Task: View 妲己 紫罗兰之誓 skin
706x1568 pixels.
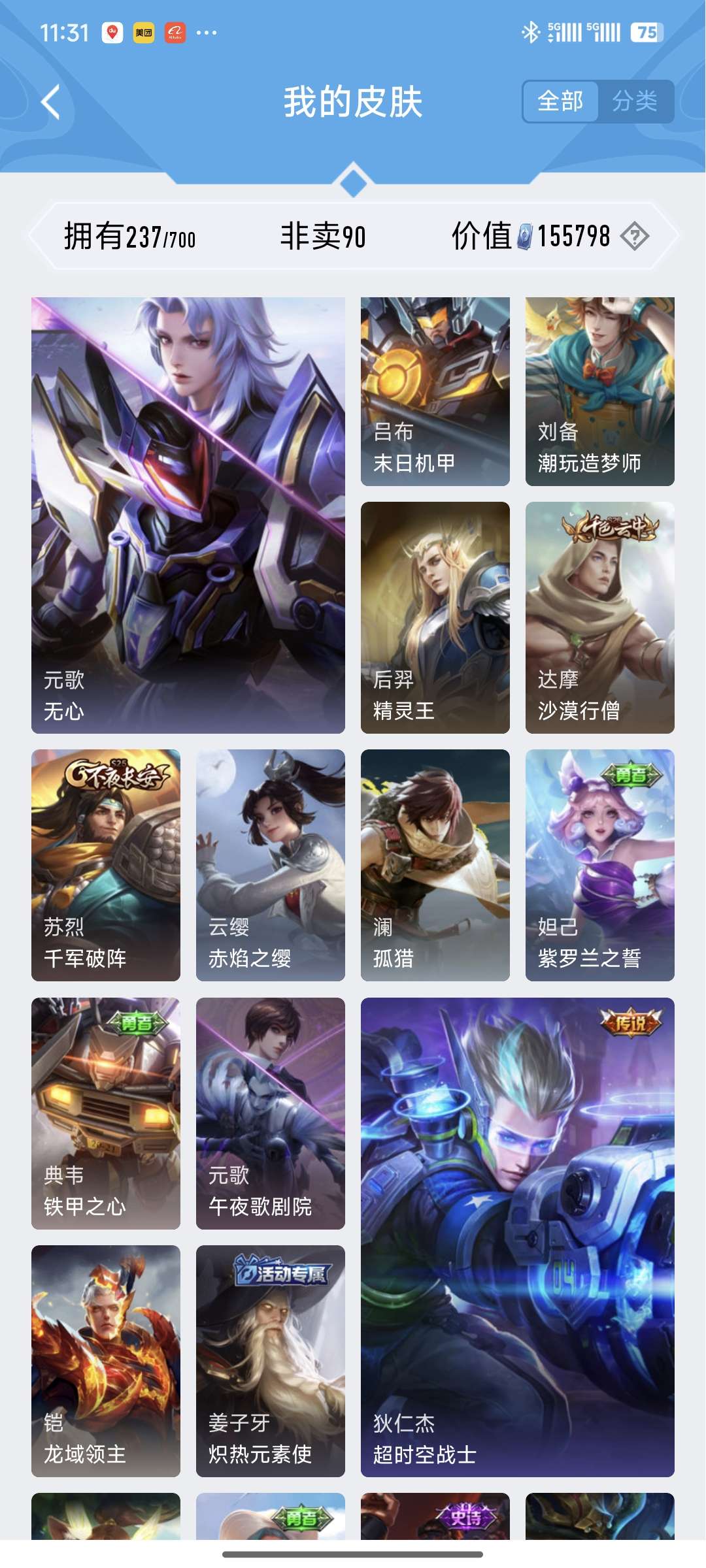Action: (599, 865)
